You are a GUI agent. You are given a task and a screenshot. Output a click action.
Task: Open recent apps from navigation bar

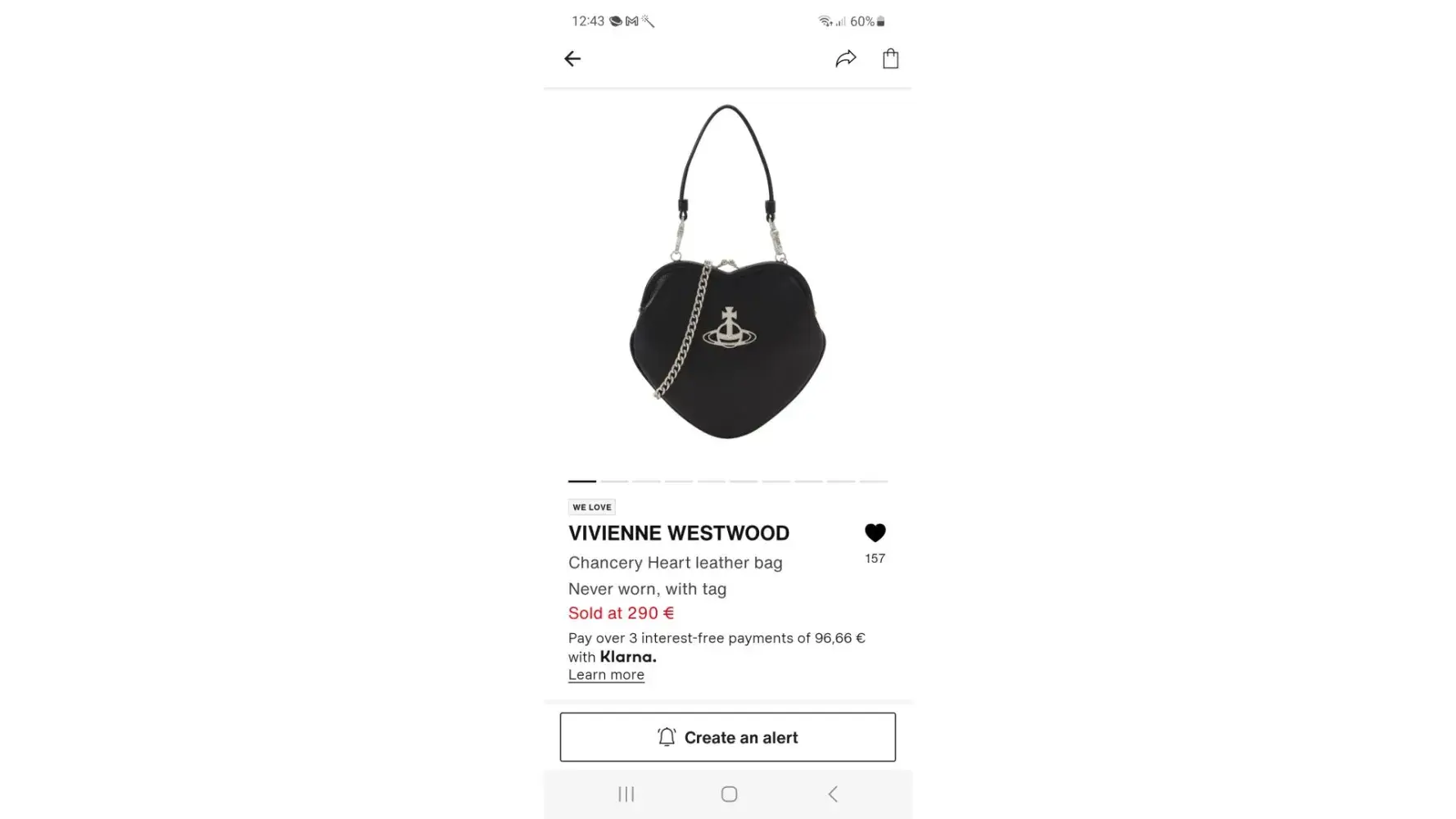[x=626, y=794]
